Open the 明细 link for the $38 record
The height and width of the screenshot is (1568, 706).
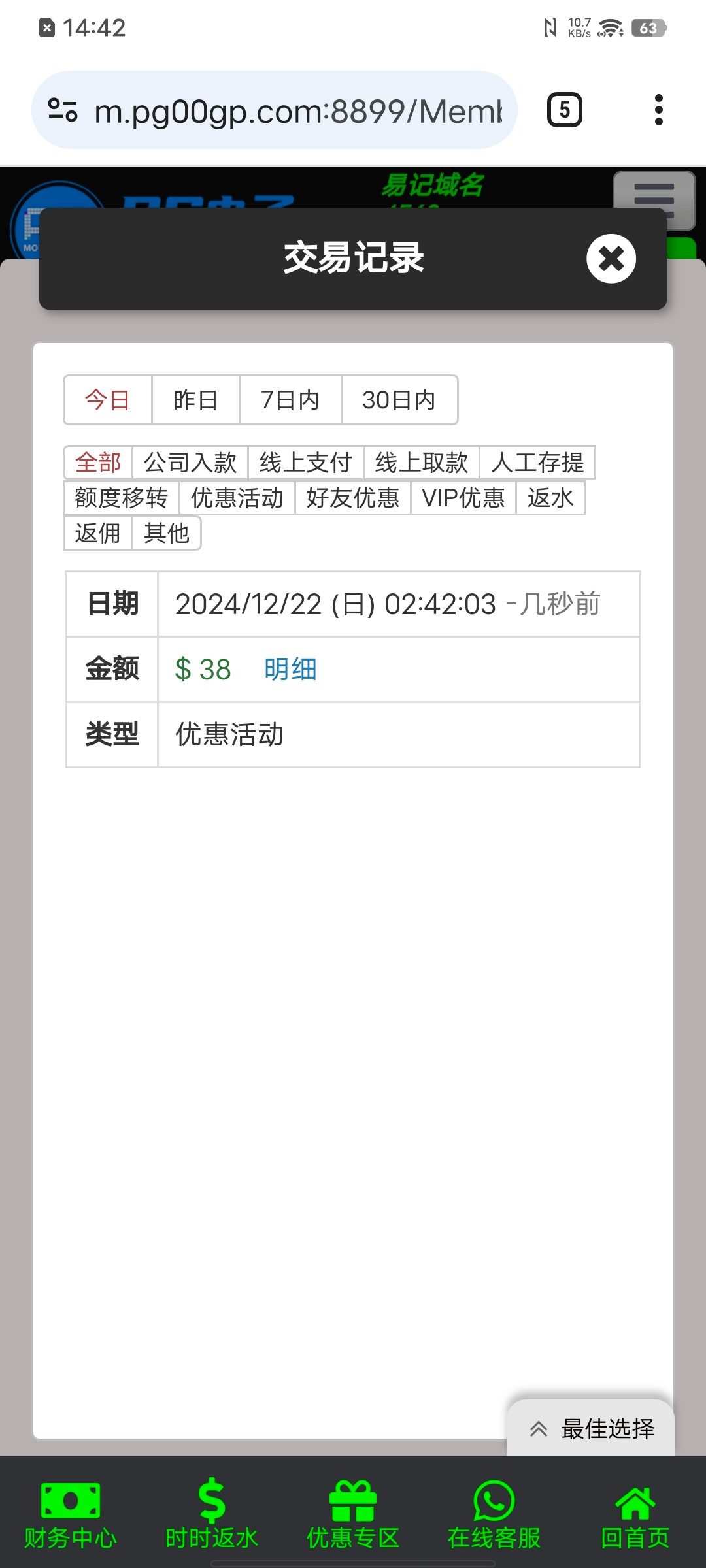click(290, 670)
